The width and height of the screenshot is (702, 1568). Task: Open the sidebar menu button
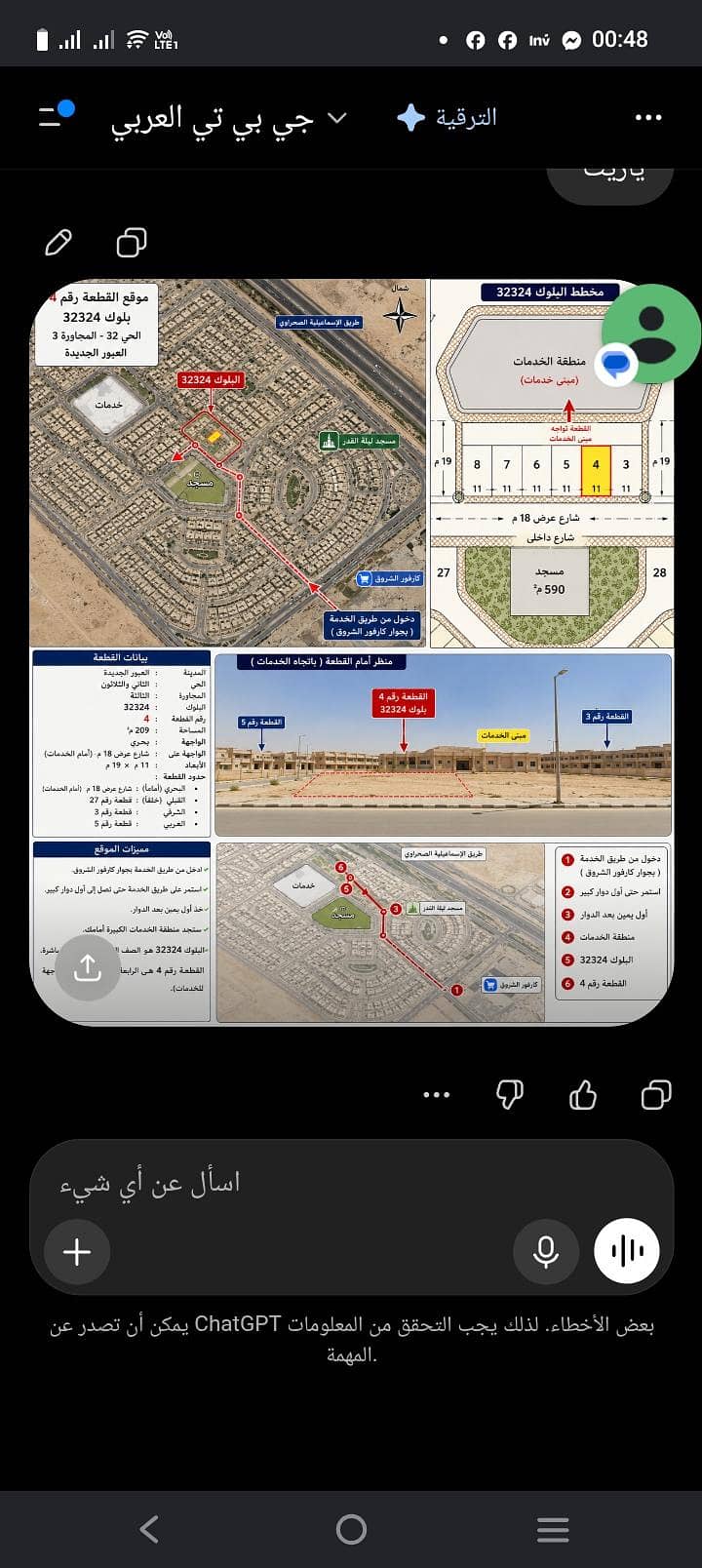coord(57,117)
